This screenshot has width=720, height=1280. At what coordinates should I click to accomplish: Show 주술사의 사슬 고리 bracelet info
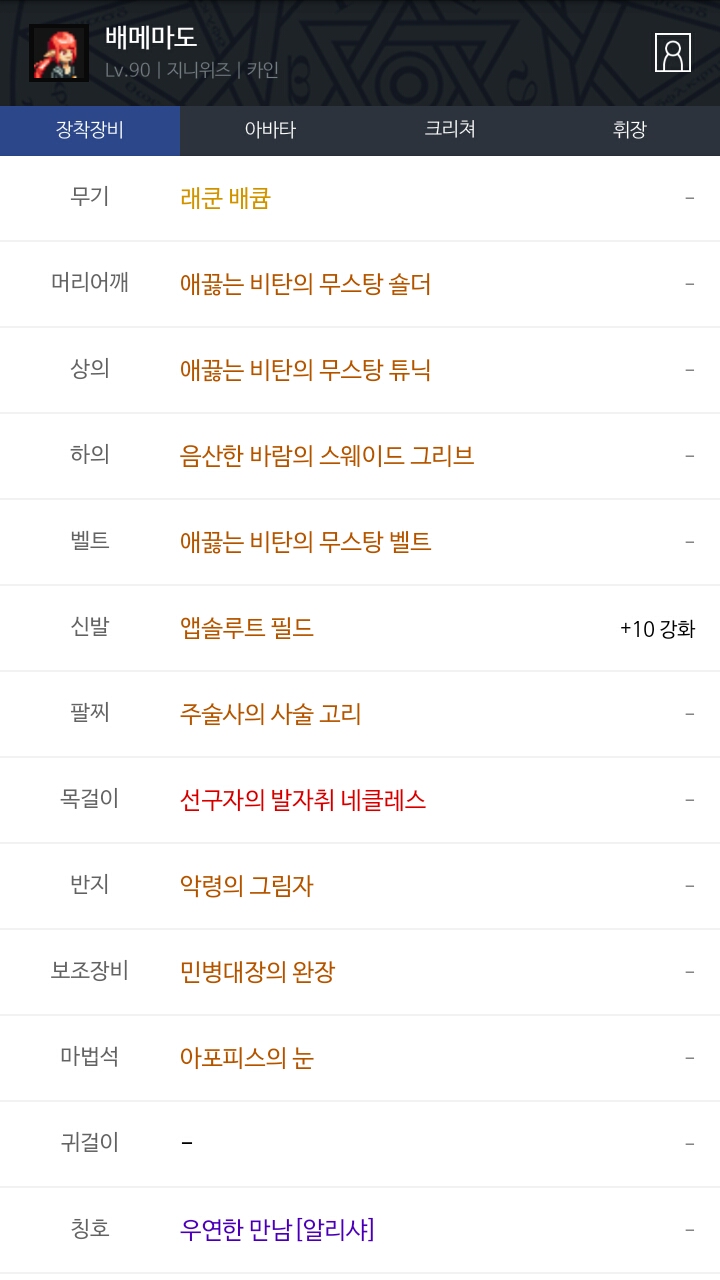[x=270, y=714]
